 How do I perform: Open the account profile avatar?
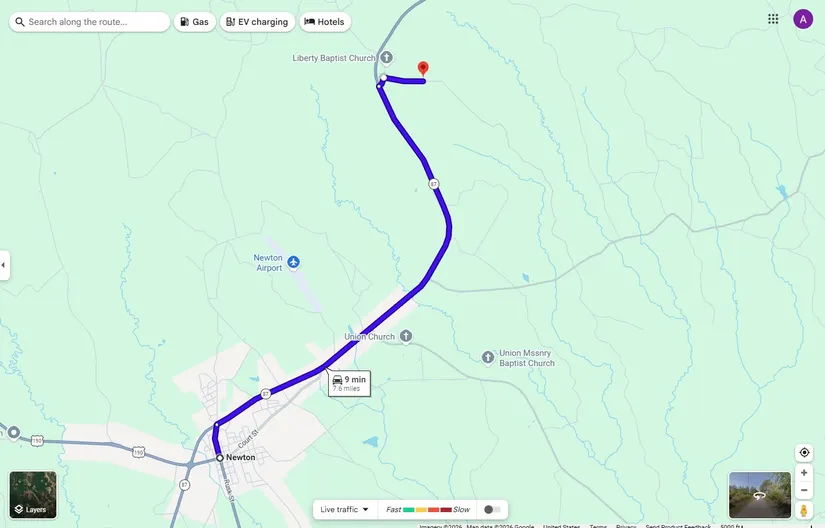[803, 19]
